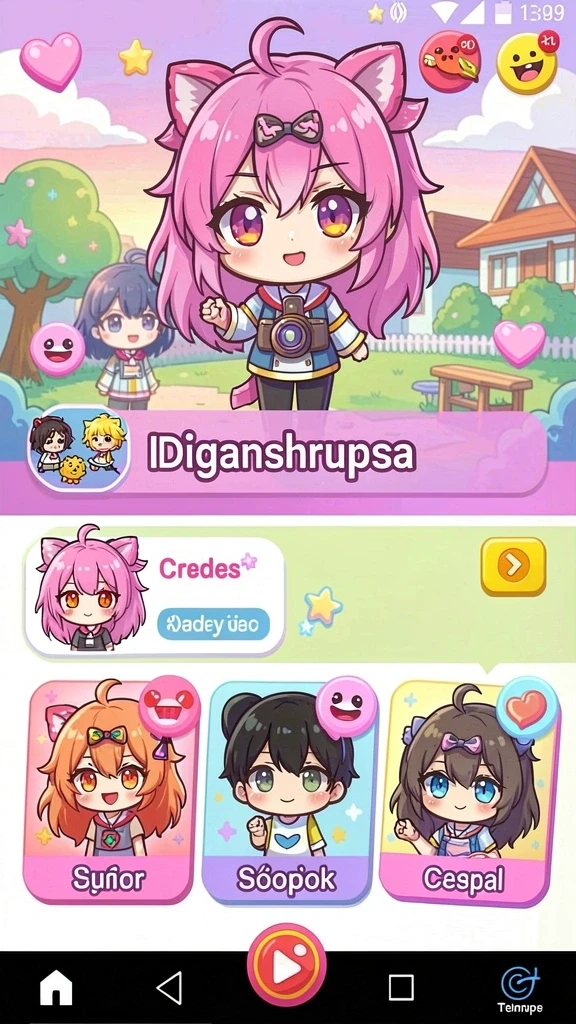Tap the red round icon at top

click(449, 62)
